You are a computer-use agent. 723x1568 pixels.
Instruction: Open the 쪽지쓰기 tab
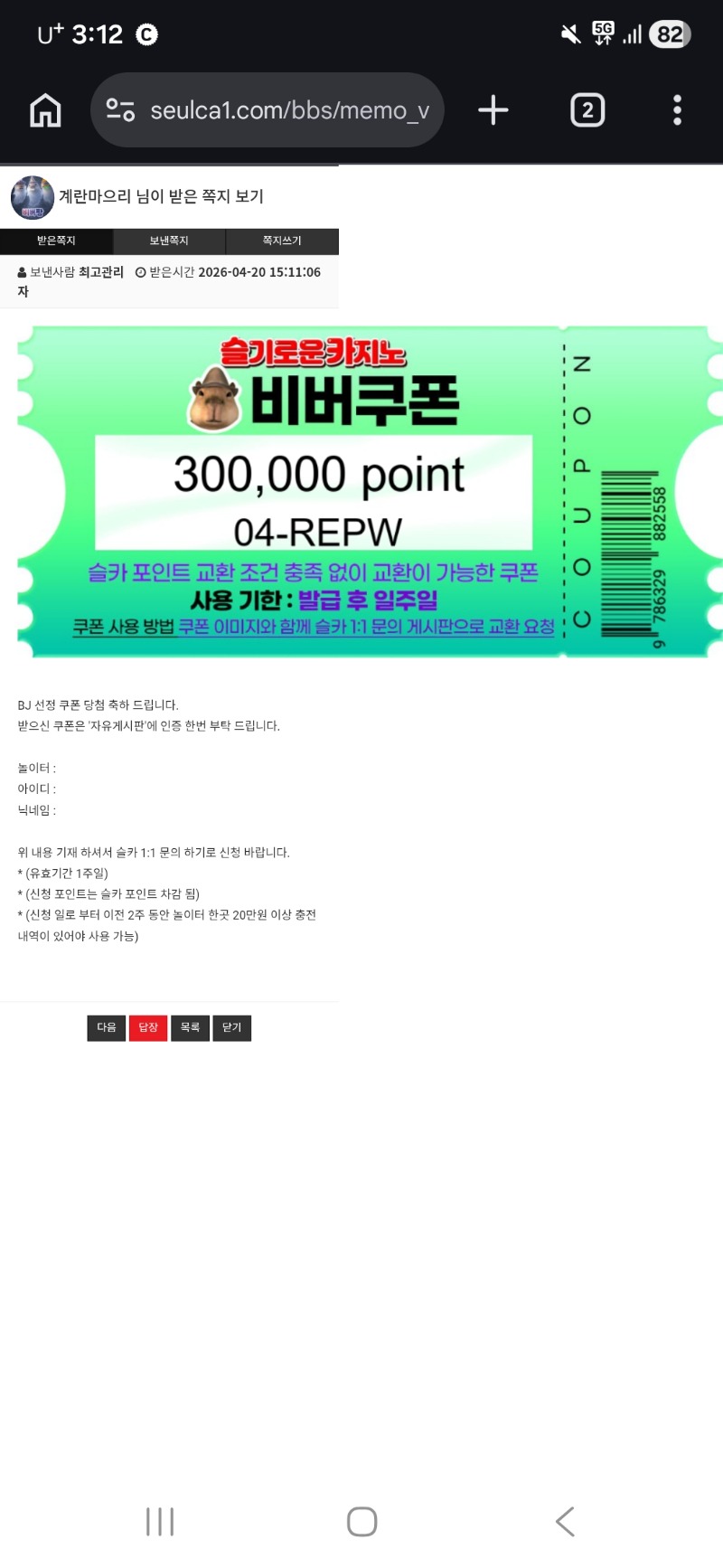click(x=282, y=241)
